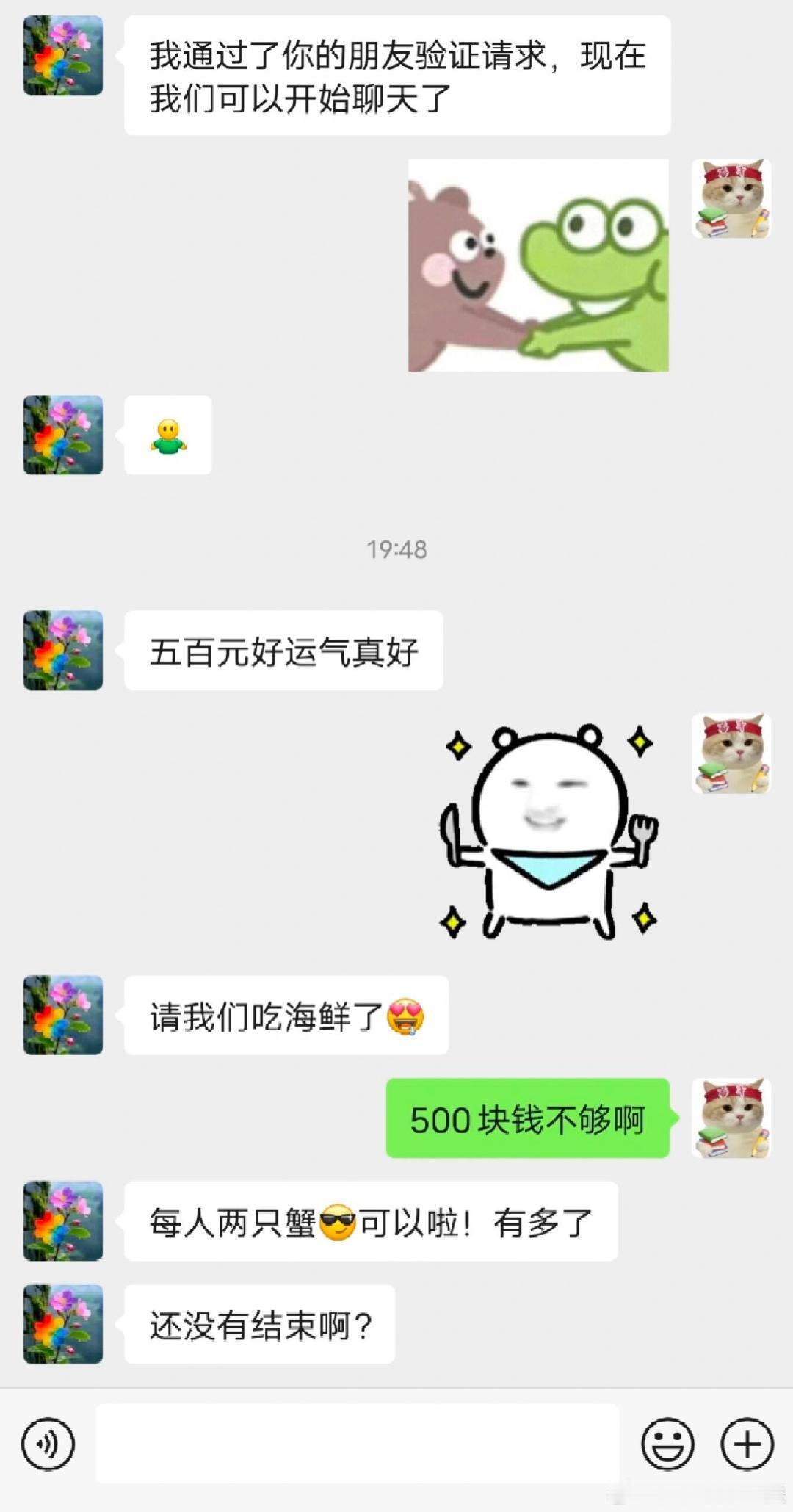The width and height of the screenshot is (793, 1512).
Task: Tap the 19:48 timestamp
Action: point(396,549)
